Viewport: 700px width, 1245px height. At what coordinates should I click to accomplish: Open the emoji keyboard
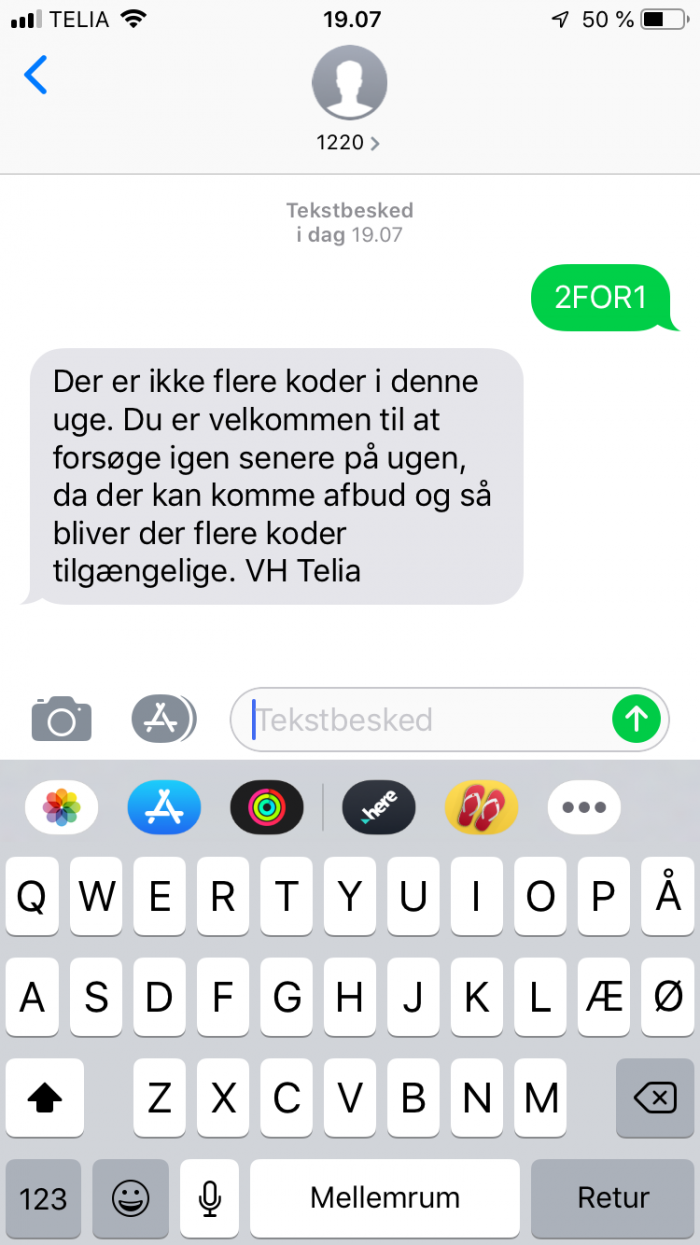(130, 1198)
